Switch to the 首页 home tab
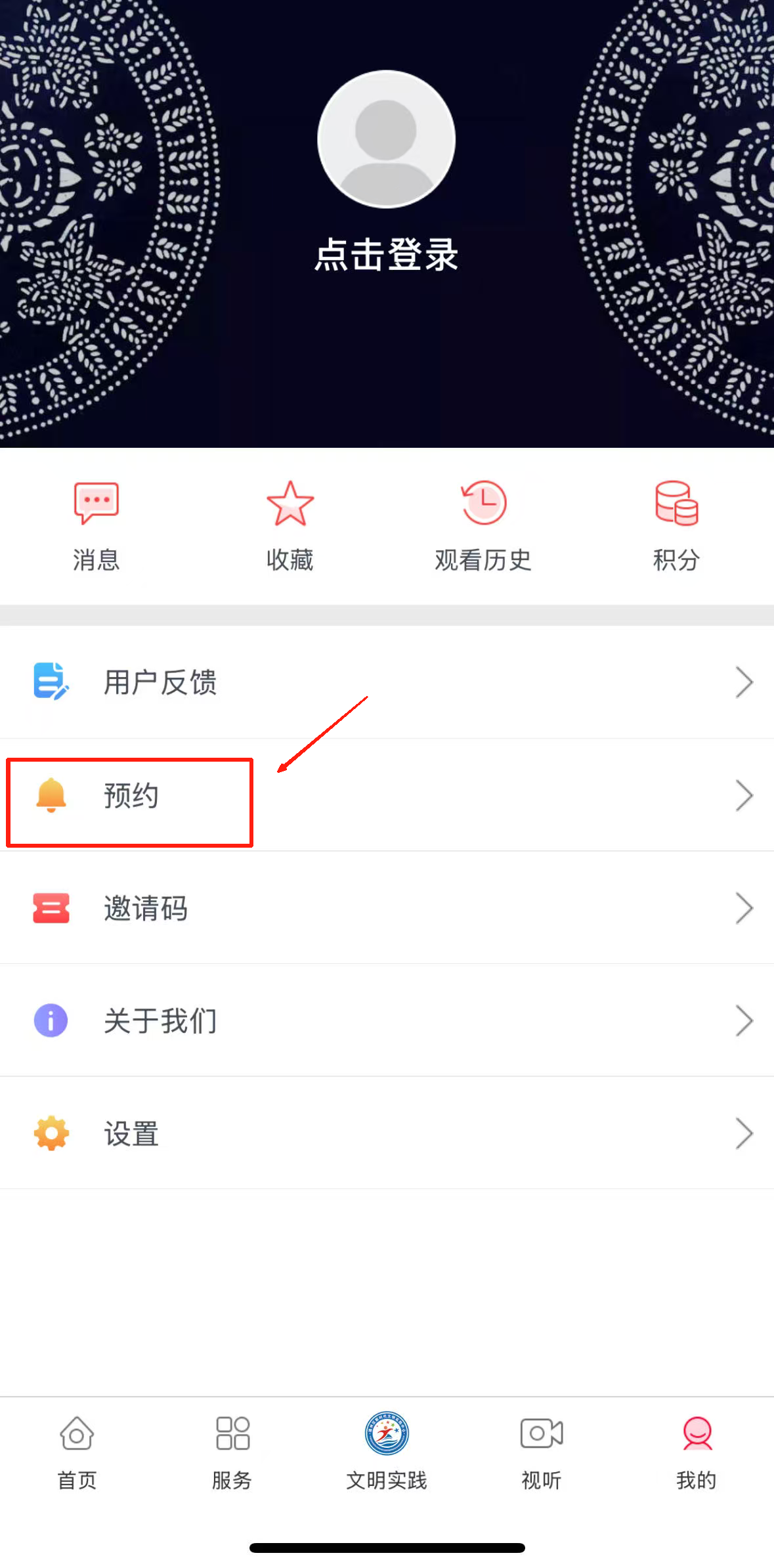 click(77, 1452)
